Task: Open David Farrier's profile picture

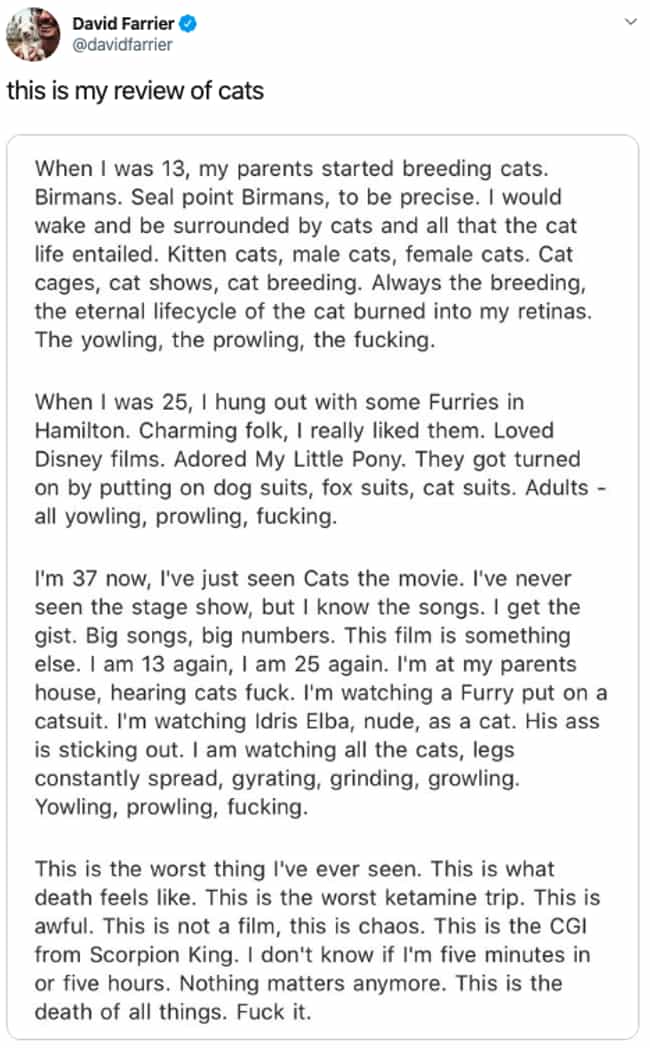Action: pos(33,33)
